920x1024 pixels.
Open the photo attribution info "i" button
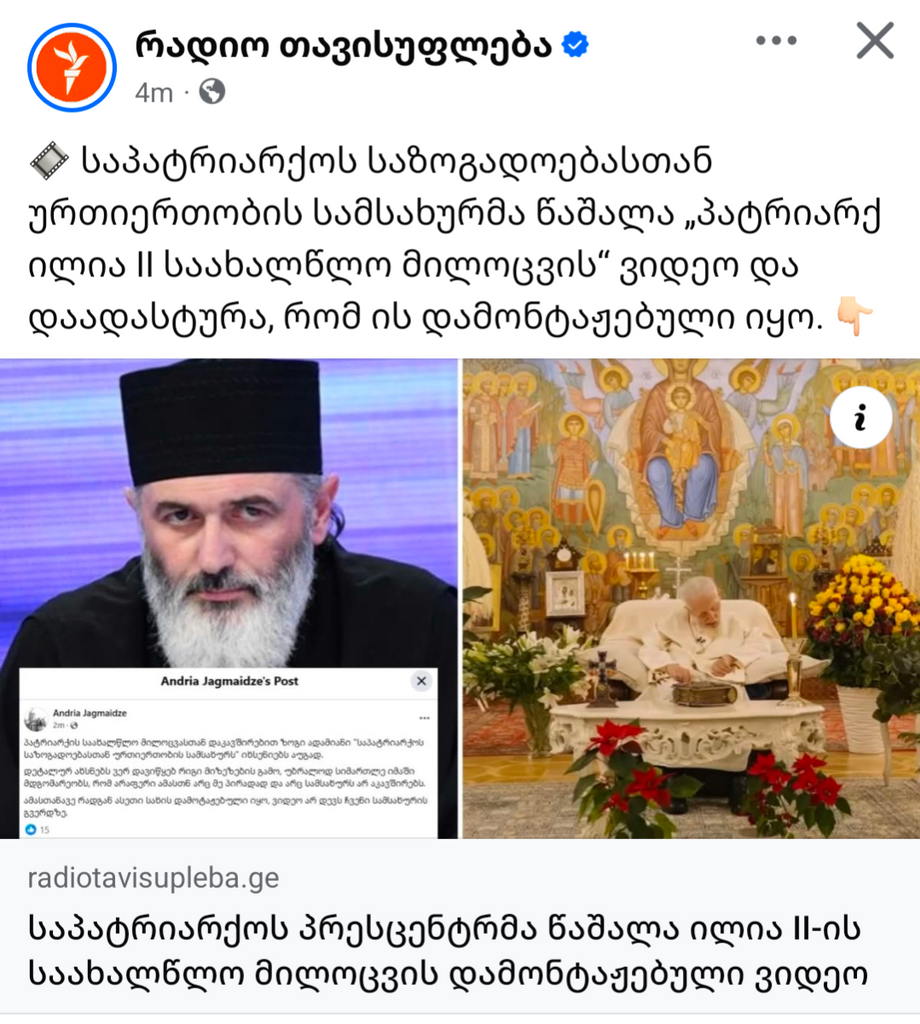(859, 418)
